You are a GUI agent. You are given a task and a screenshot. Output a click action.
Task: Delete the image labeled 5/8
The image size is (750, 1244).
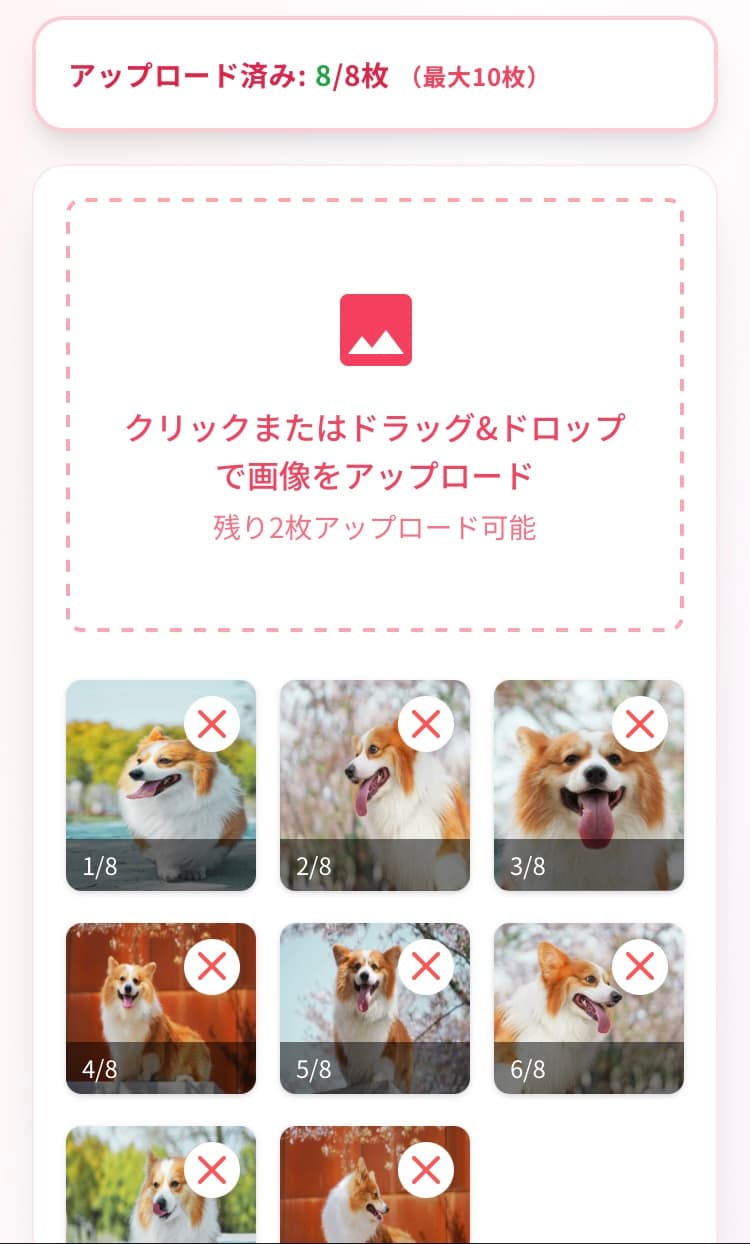(426, 967)
